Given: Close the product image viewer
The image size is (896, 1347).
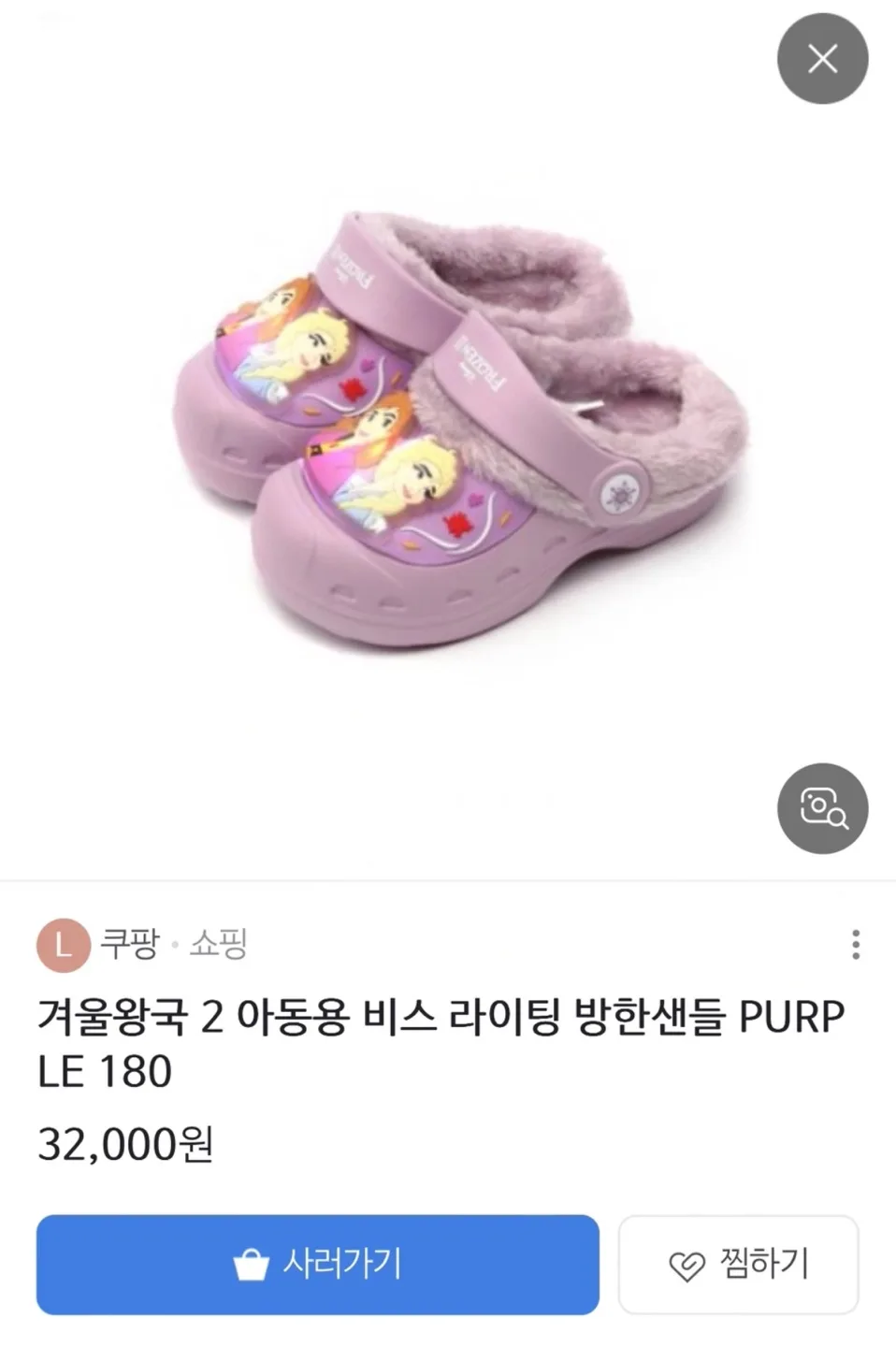Looking at the screenshot, I should tap(822, 59).
